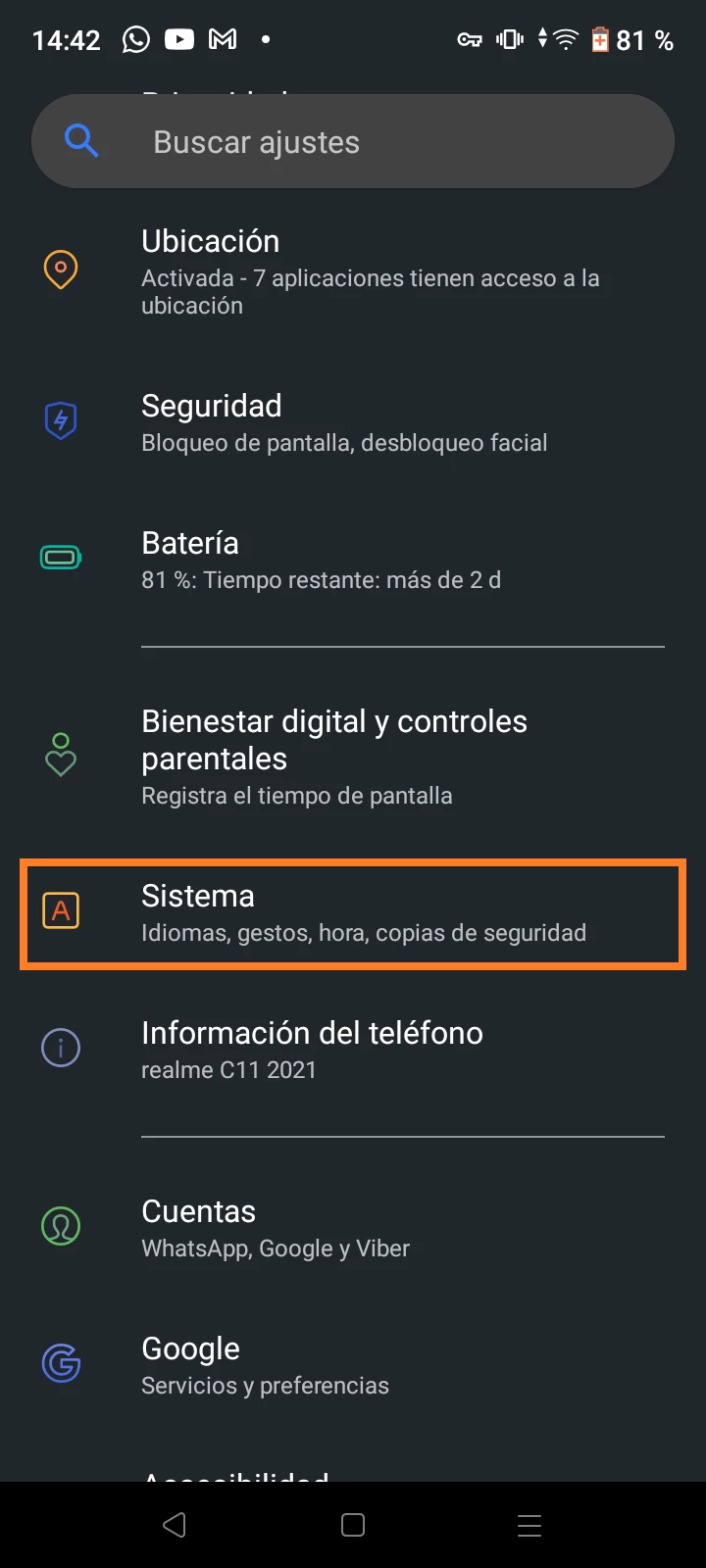
Task: Tap the home button in navigation bar
Action: pos(353,1525)
